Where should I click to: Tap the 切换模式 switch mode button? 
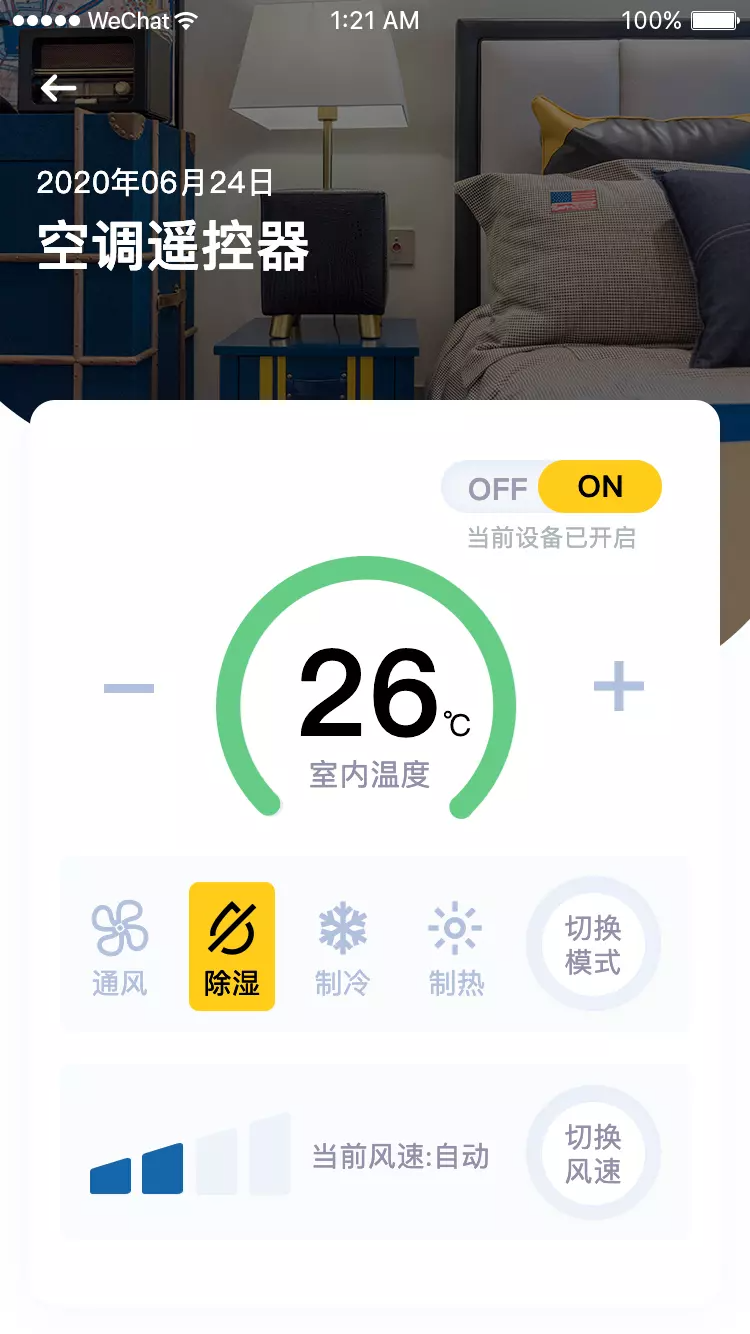tap(593, 945)
